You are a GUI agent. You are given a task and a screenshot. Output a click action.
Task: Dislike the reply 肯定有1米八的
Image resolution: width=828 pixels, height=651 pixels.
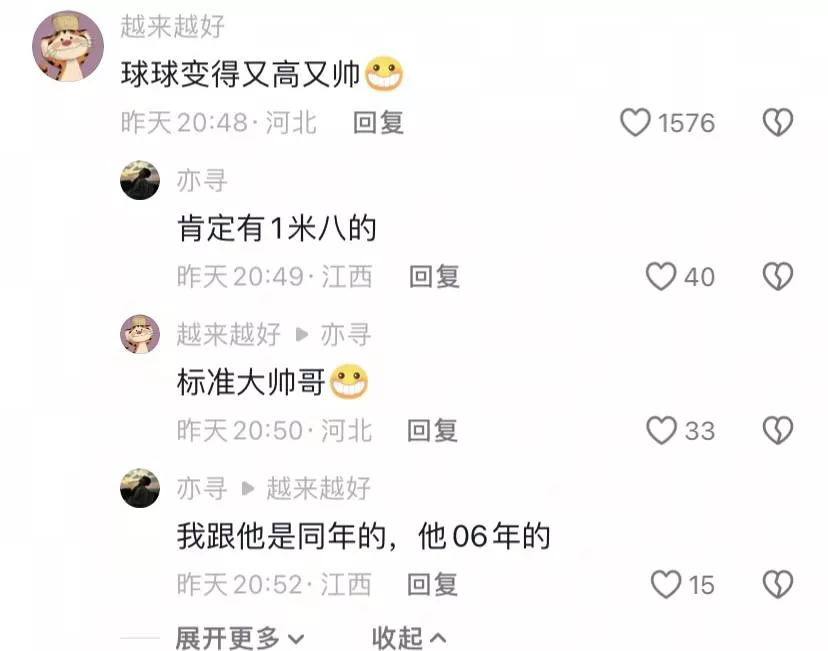[x=778, y=276]
